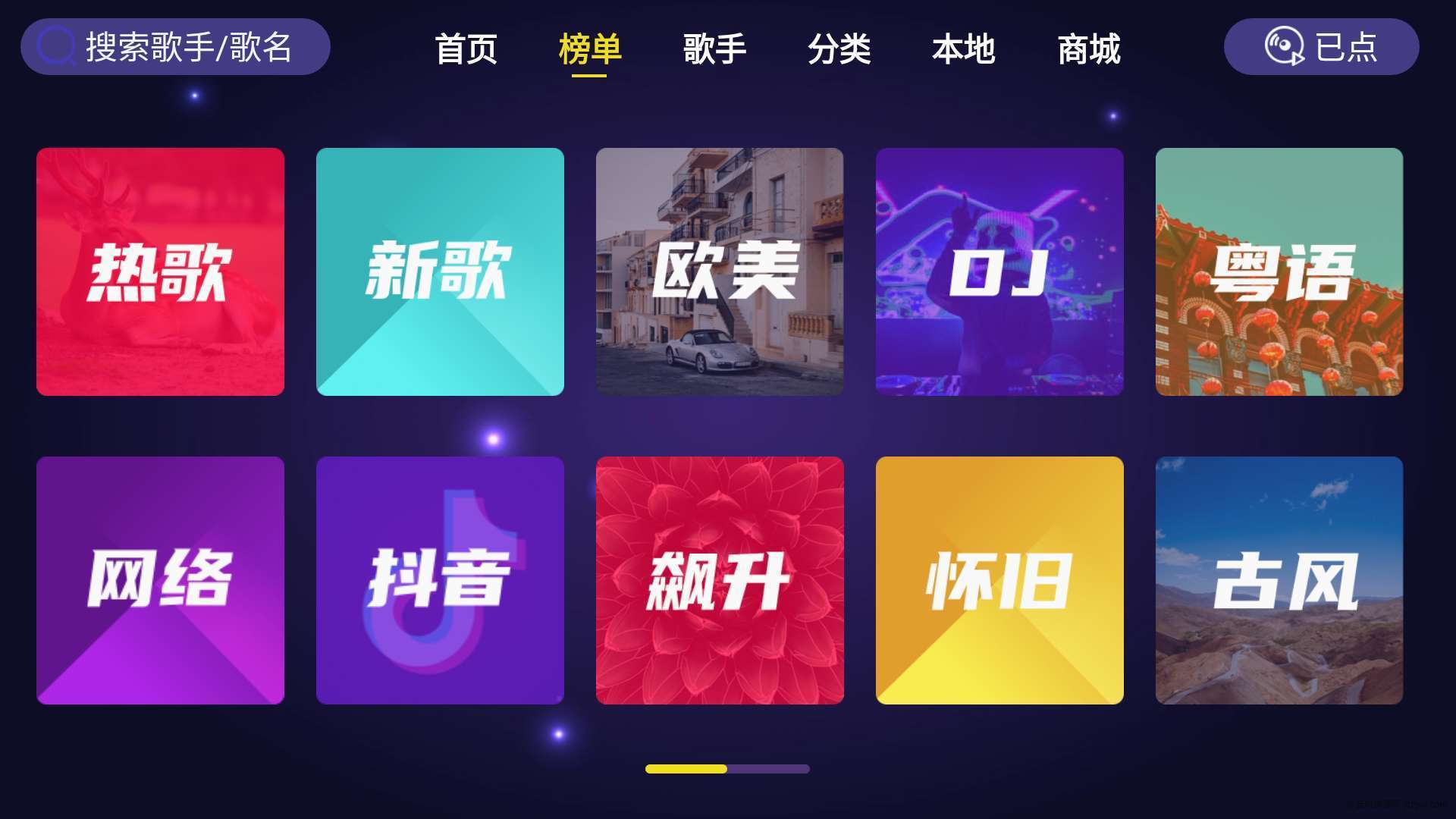Open the 搜索歌手/歌名 search box
The image size is (1456, 819).
[175, 47]
